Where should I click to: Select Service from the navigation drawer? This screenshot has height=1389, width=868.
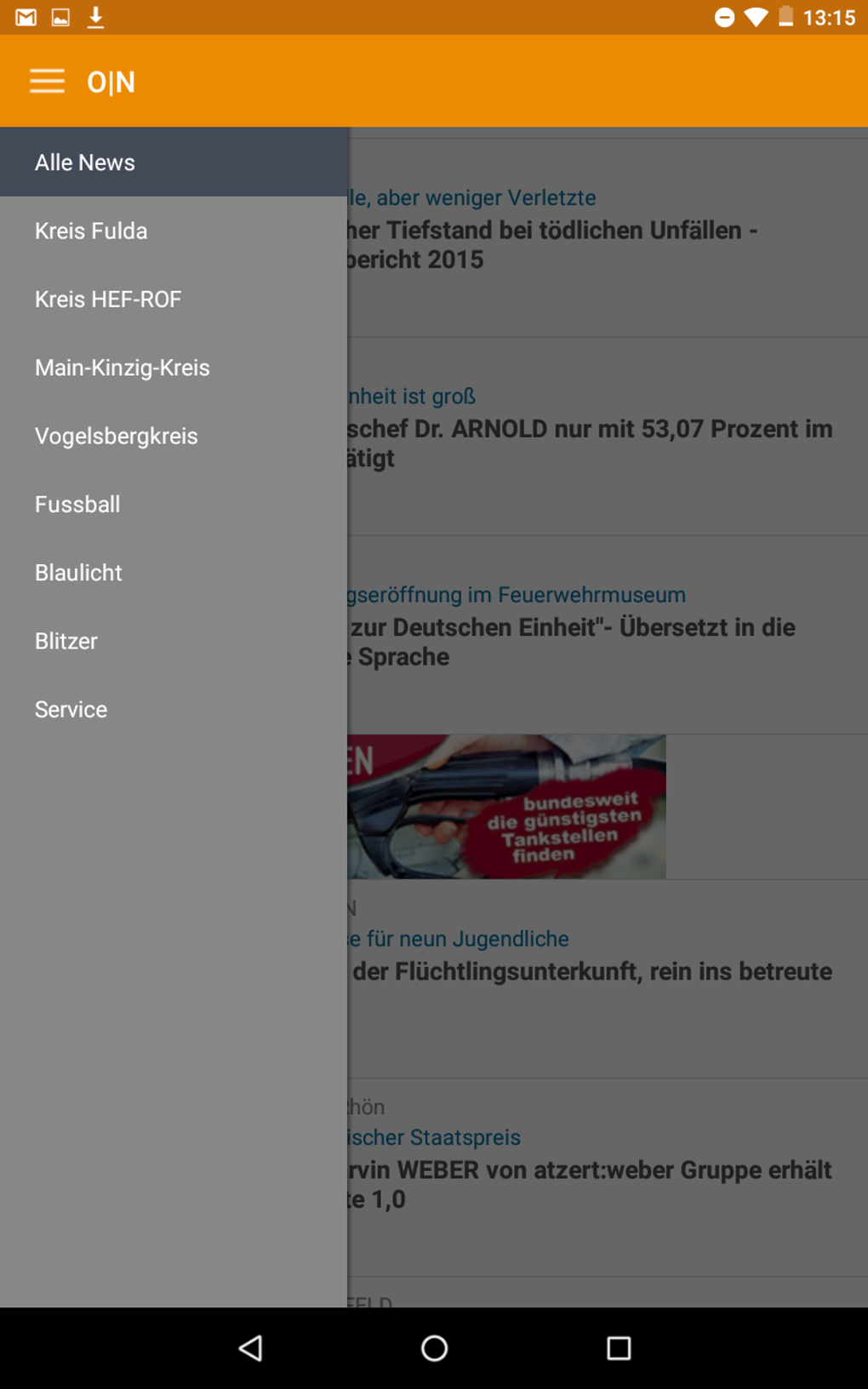[x=71, y=709]
